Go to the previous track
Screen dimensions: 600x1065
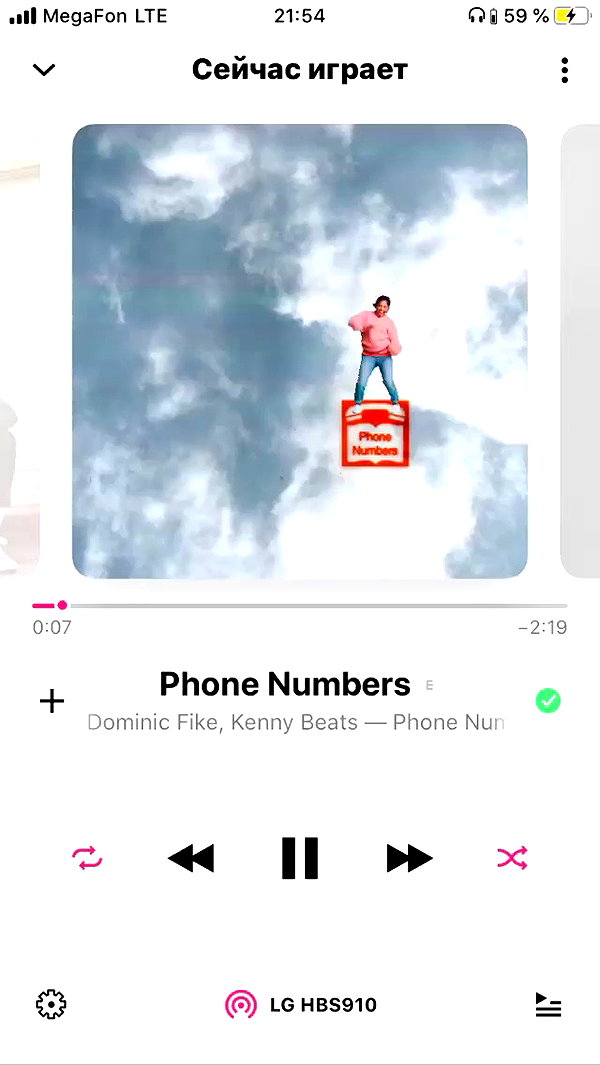pos(191,858)
